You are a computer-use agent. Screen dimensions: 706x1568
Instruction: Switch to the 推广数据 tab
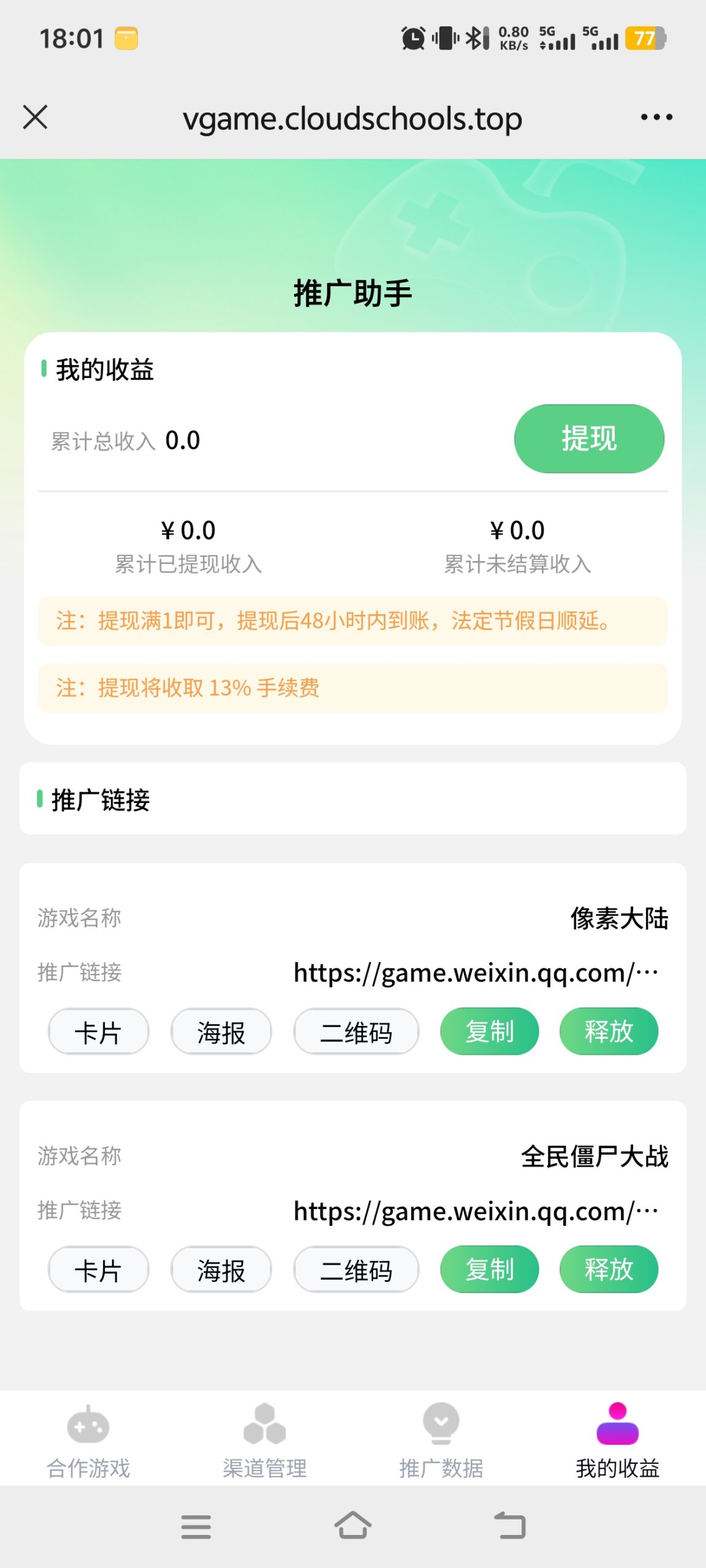(441, 1441)
